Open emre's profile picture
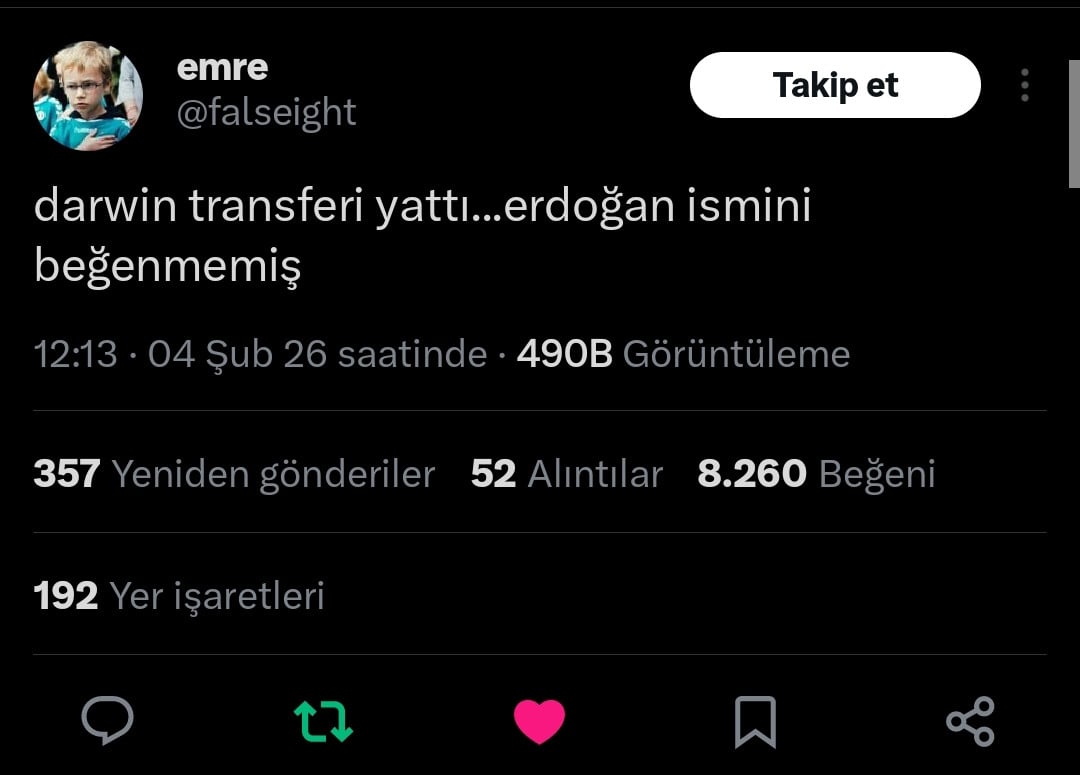The width and height of the screenshot is (1080, 775). tap(88, 96)
